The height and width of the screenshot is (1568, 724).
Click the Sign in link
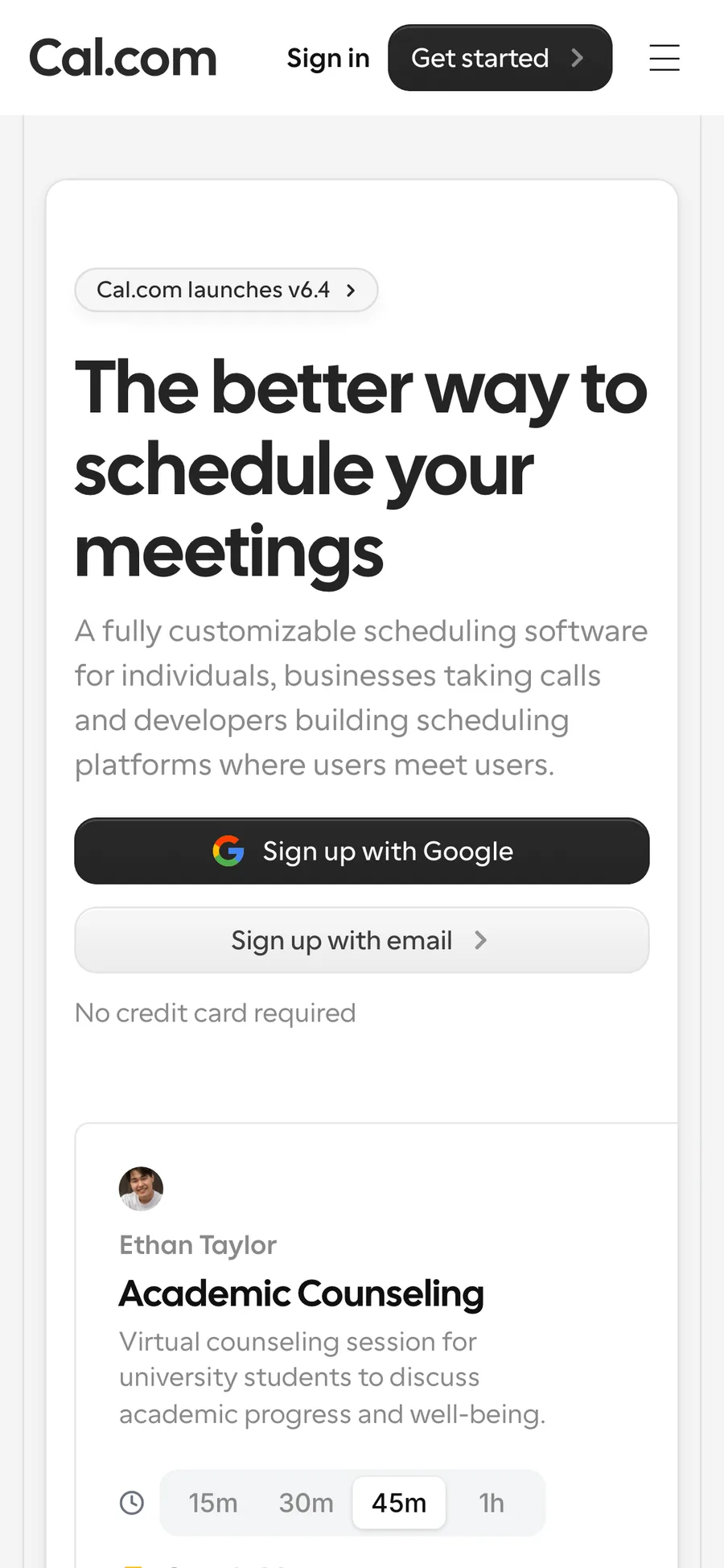(x=328, y=58)
